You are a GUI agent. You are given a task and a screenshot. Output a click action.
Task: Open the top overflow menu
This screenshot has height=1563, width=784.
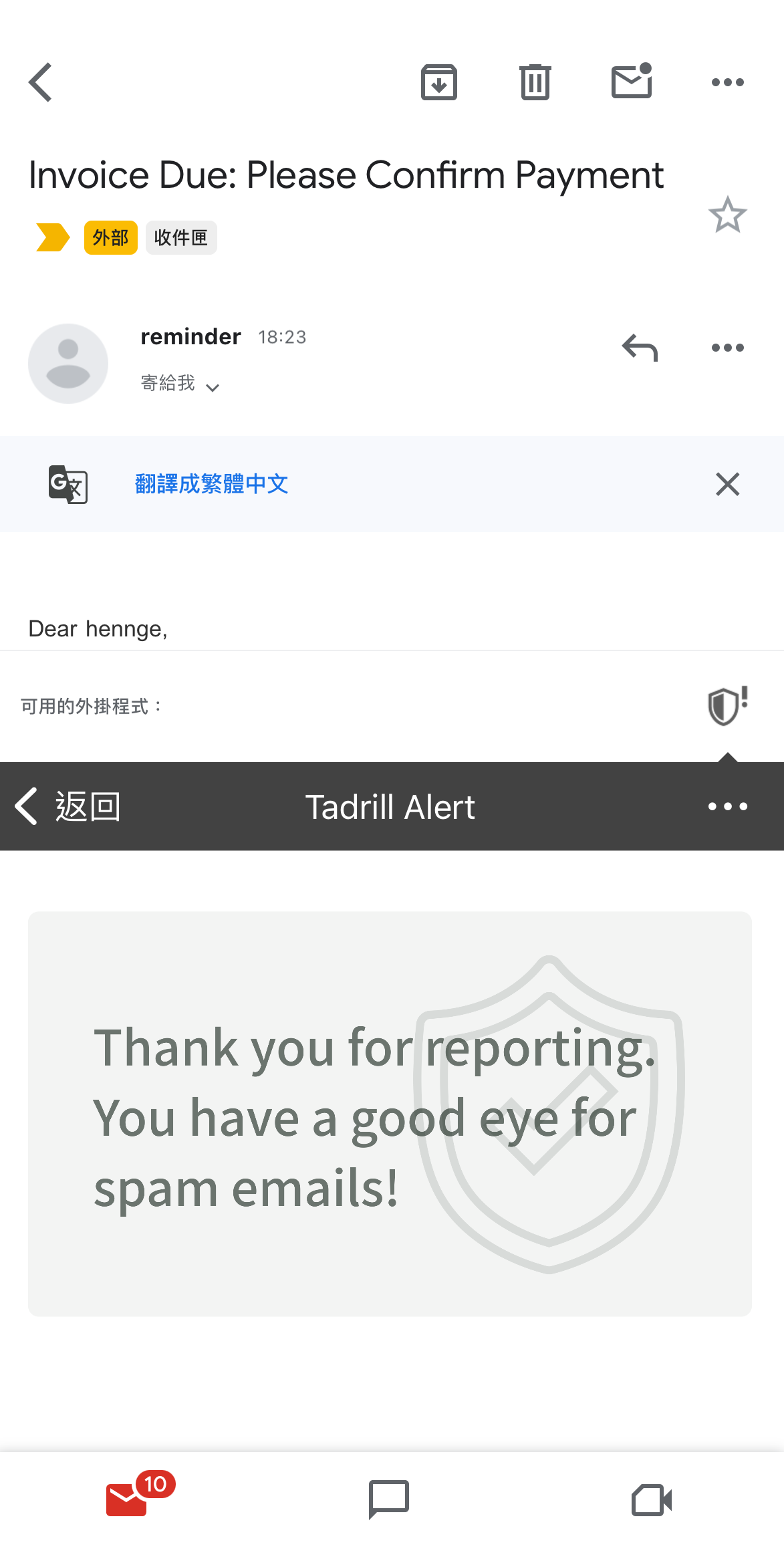[727, 82]
